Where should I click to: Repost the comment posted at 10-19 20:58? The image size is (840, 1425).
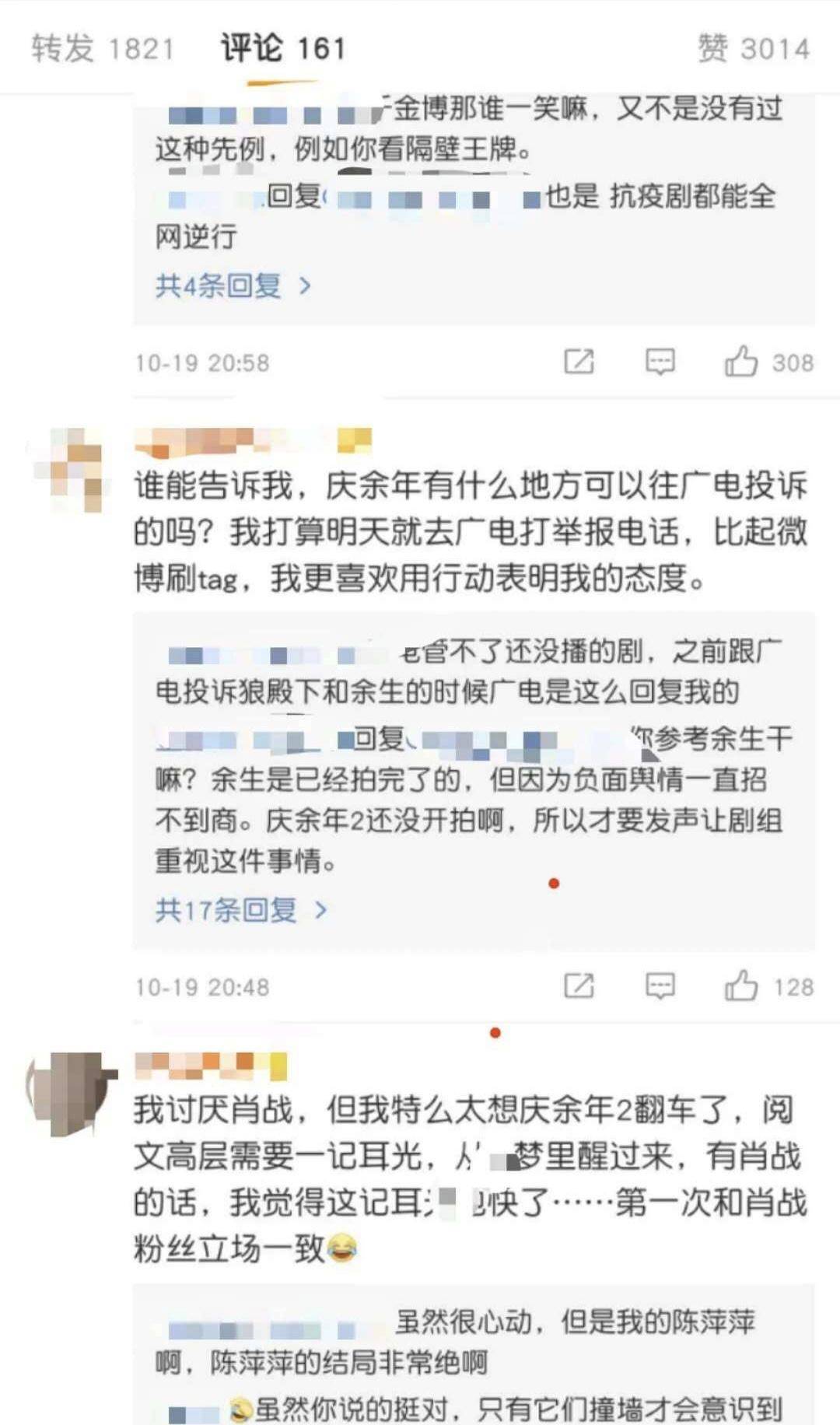[579, 362]
